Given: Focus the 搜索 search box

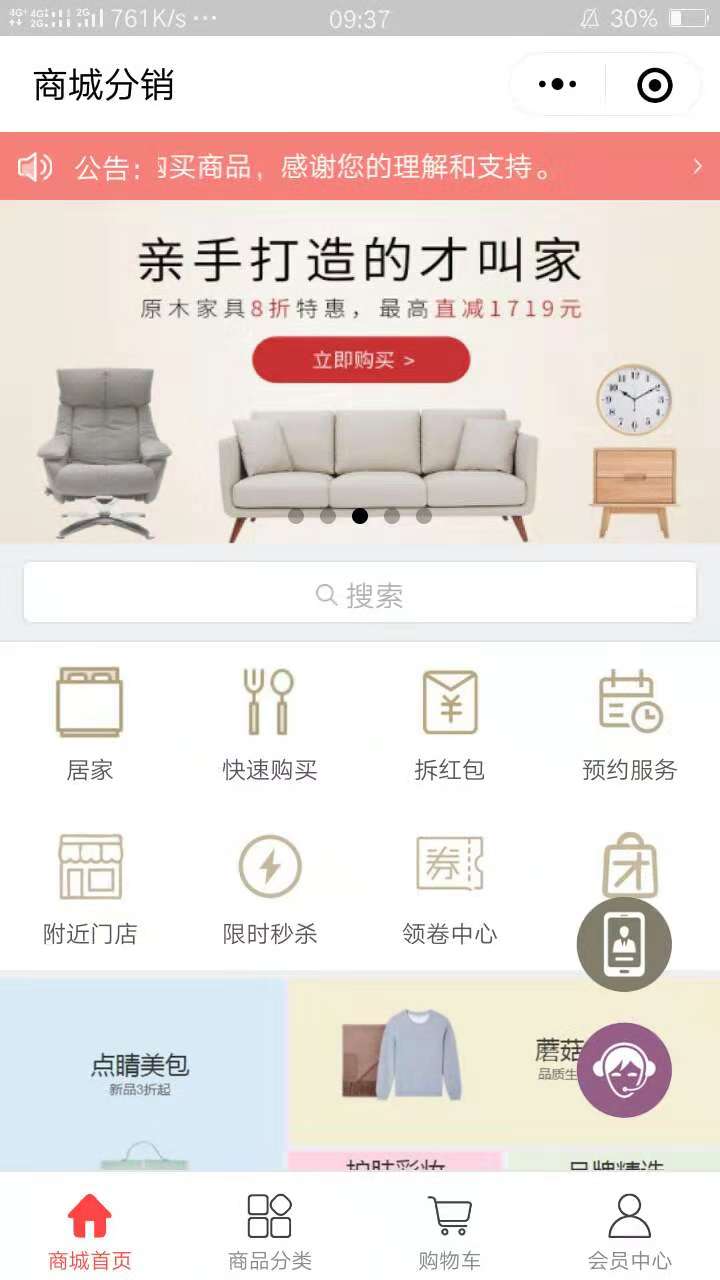Looking at the screenshot, I should (360, 595).
